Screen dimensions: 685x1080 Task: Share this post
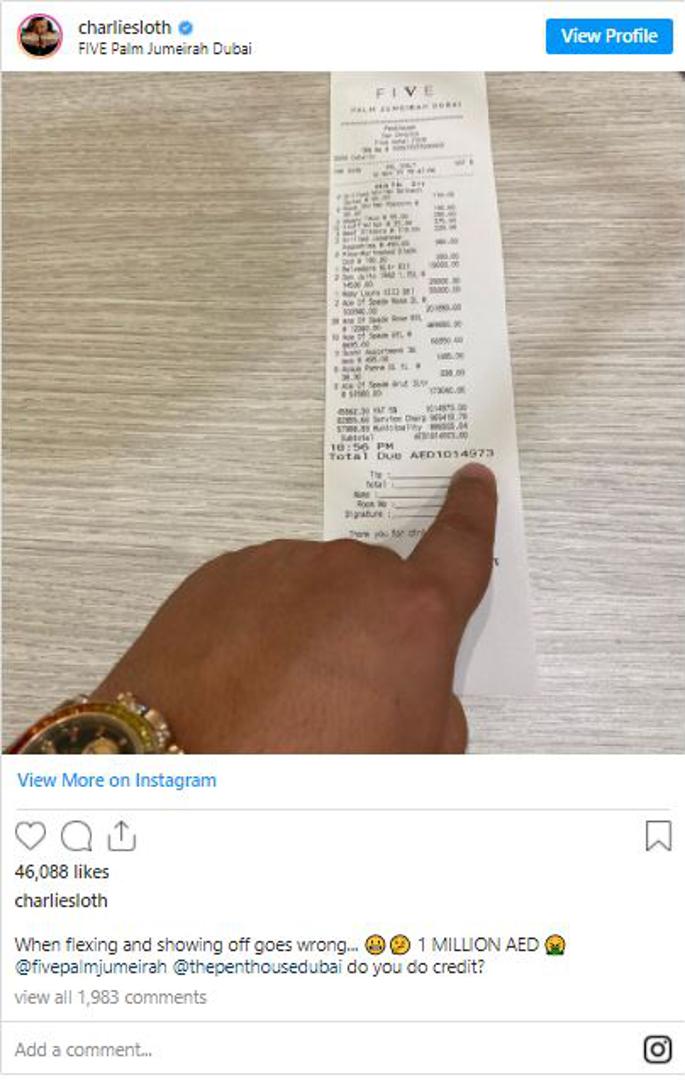[121, 835]
